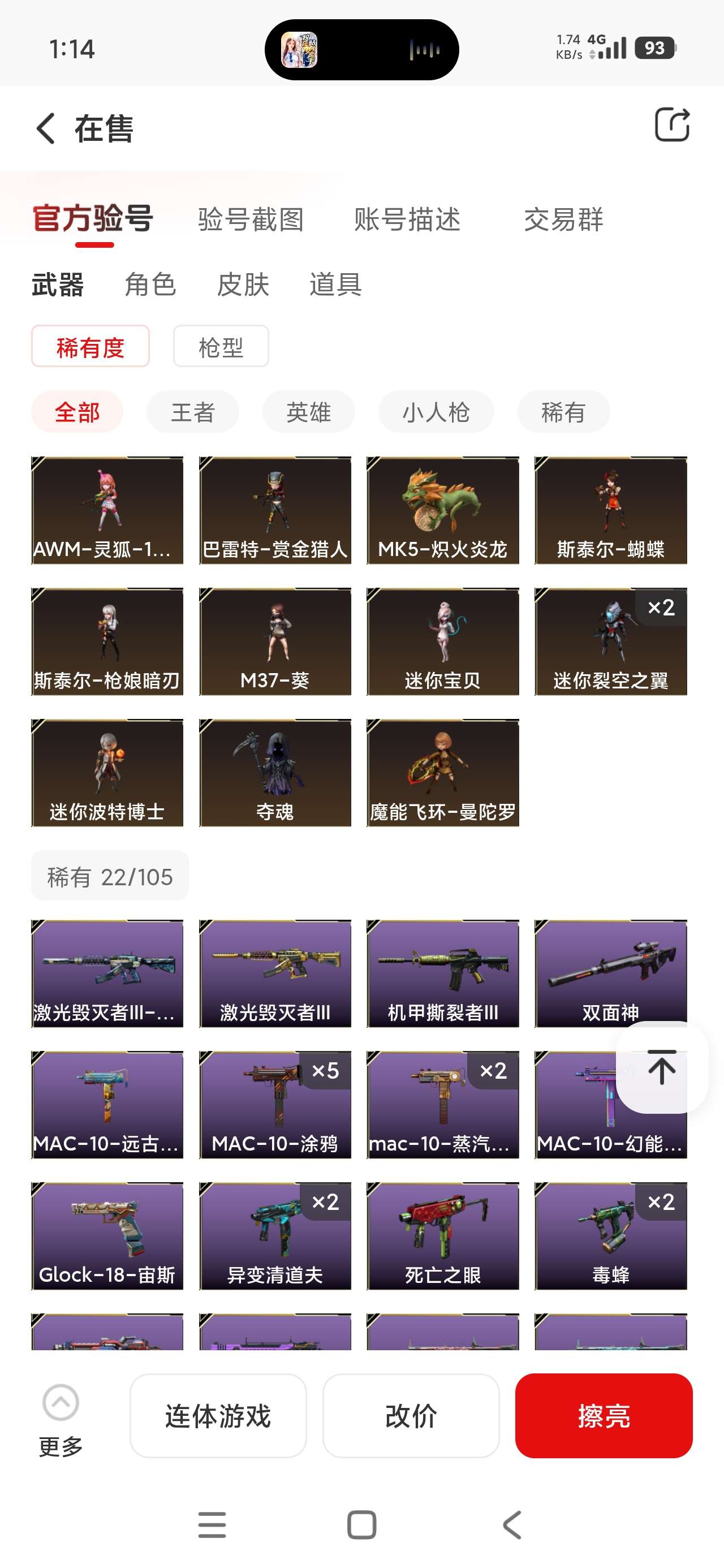The width and height of the screenshot is (724, 1568).
Task: Select the MK5-炽火炎龙 dragon item
Action: tap(443, 510)
